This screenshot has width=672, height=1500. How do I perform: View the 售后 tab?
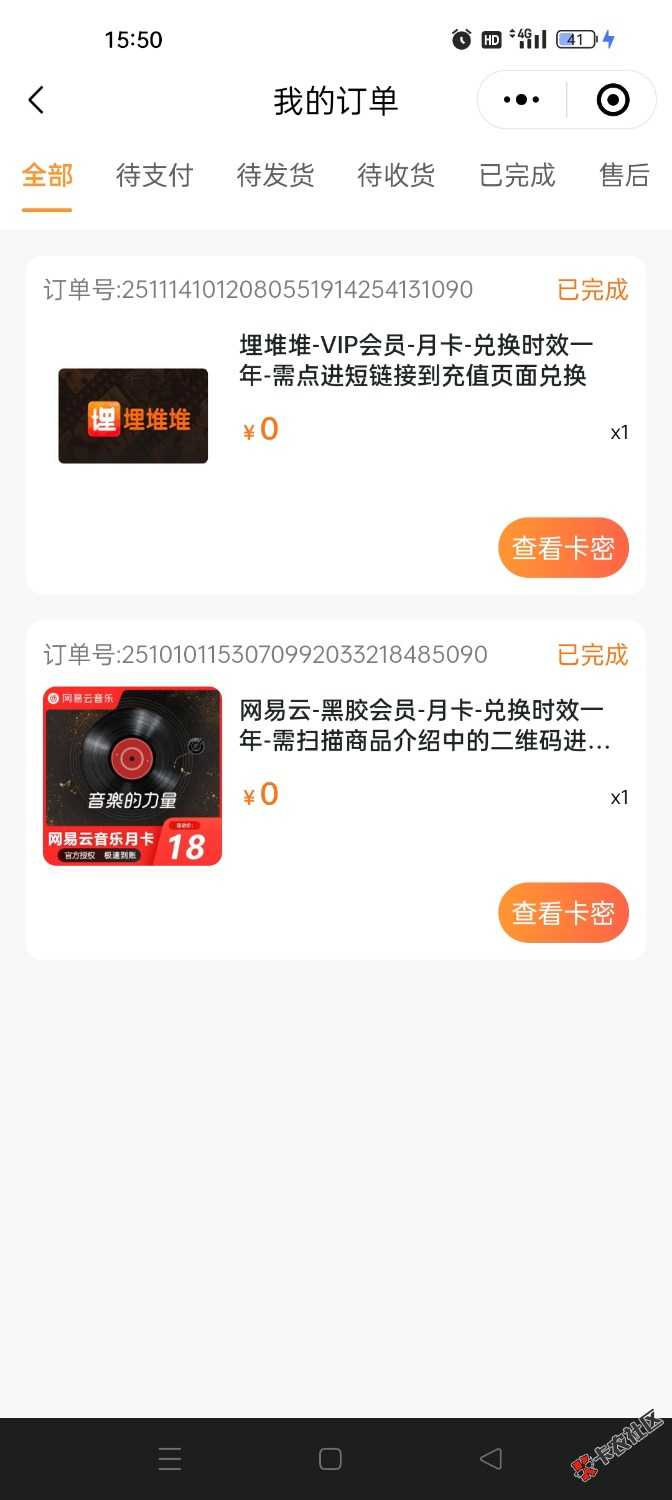point(624,176)
